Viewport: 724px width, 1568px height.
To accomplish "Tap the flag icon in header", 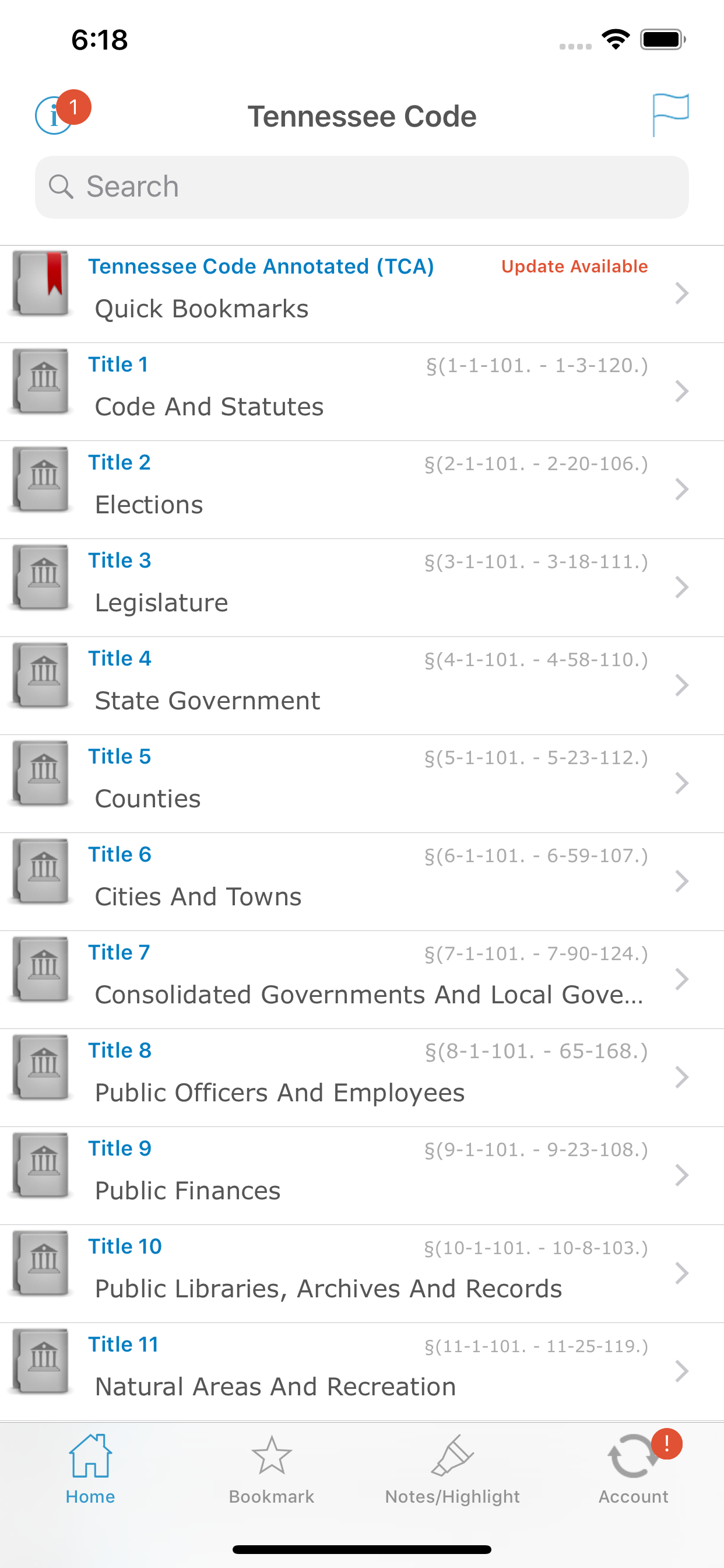I will (x=669, y=114).
